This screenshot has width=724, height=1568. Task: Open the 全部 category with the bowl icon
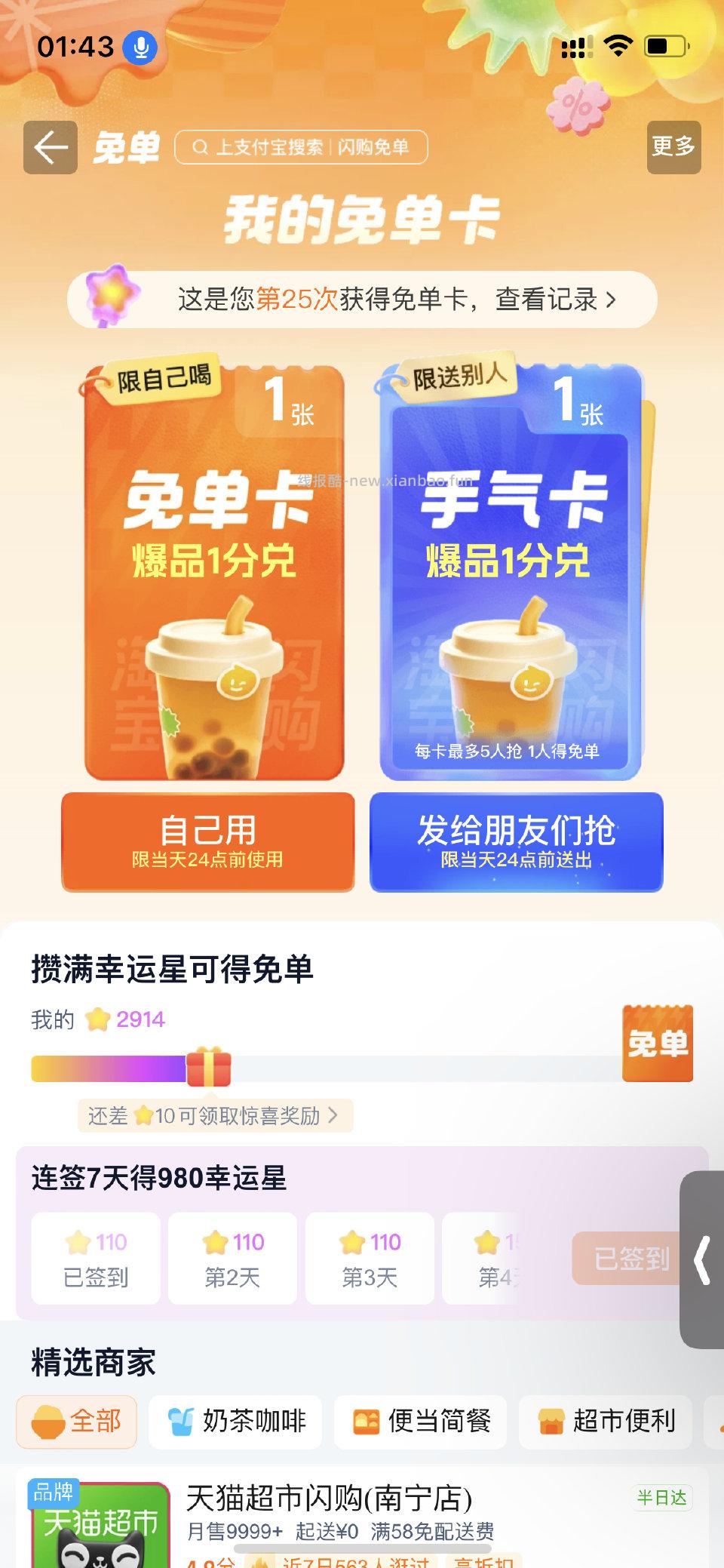pyautogui.click(x=76, y=1422)
